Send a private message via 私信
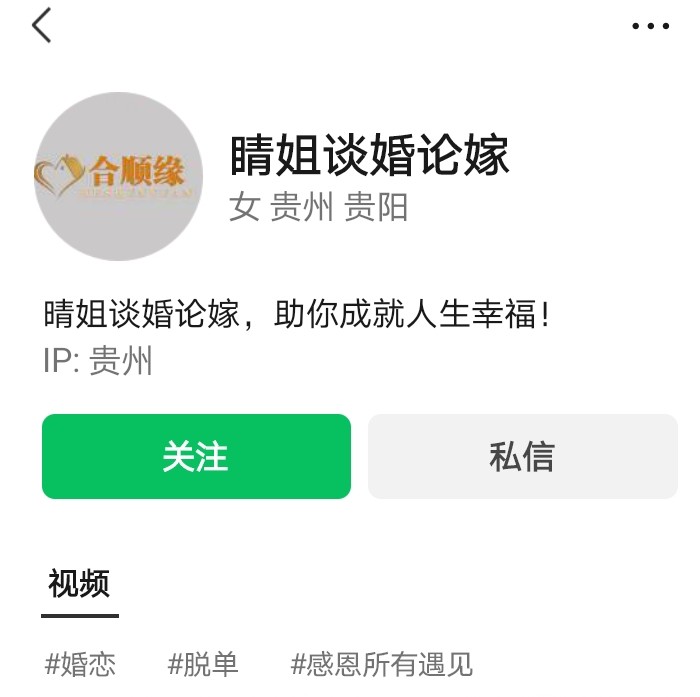Viewport: 700px width, 697px height. pos(522,456)
